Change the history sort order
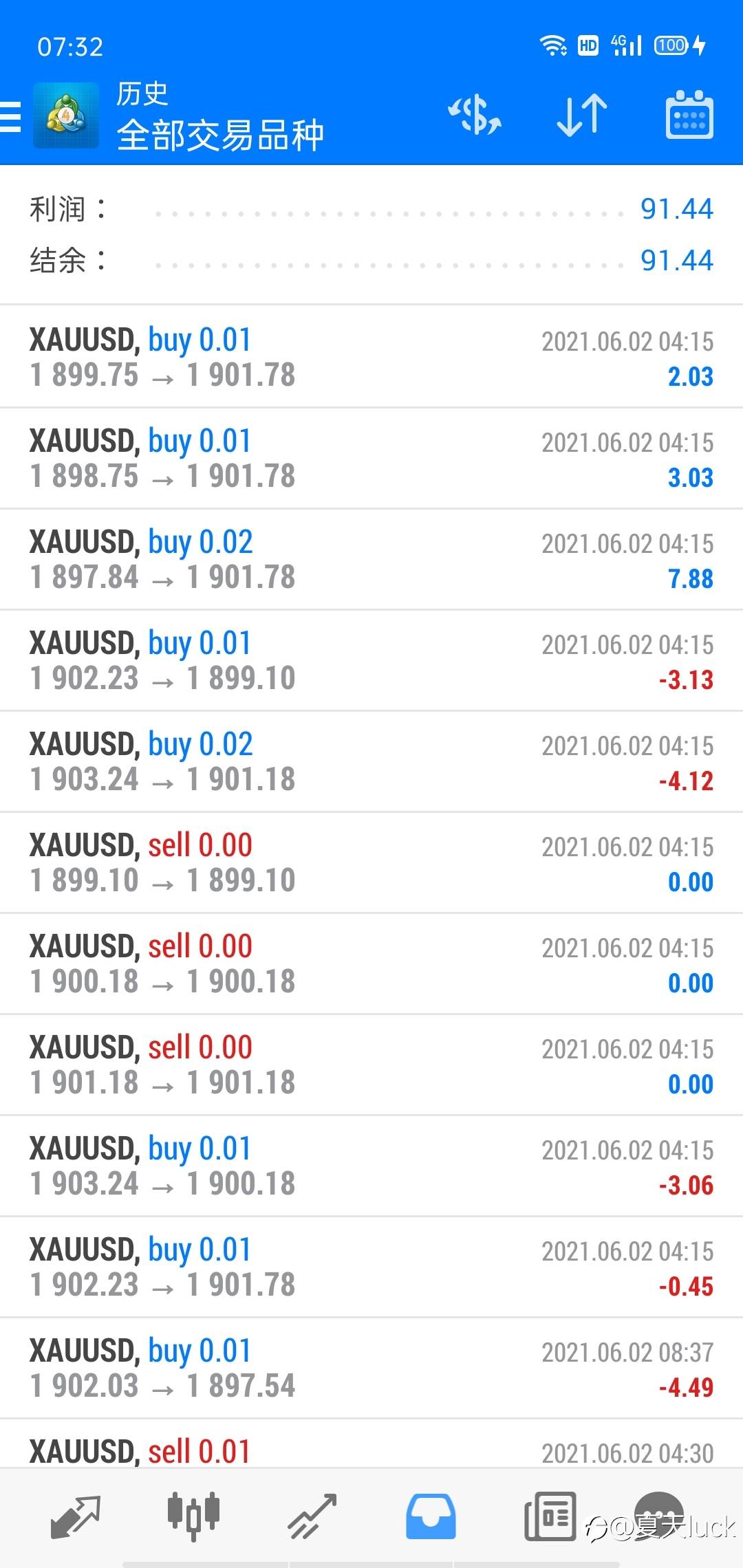The height and width of the screenshot is (1568, 743). click(582, 115)
